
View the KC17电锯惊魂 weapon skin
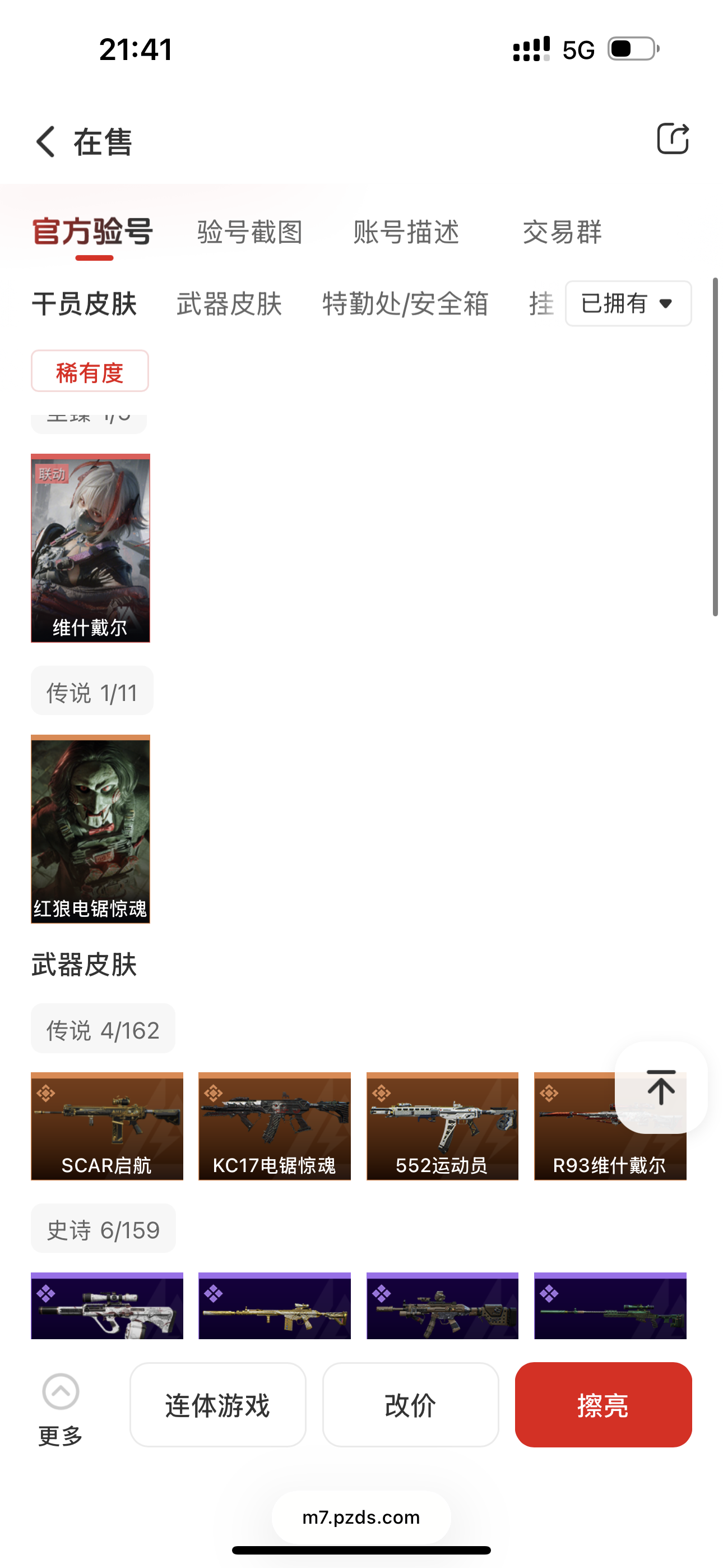pos(275,1126)
